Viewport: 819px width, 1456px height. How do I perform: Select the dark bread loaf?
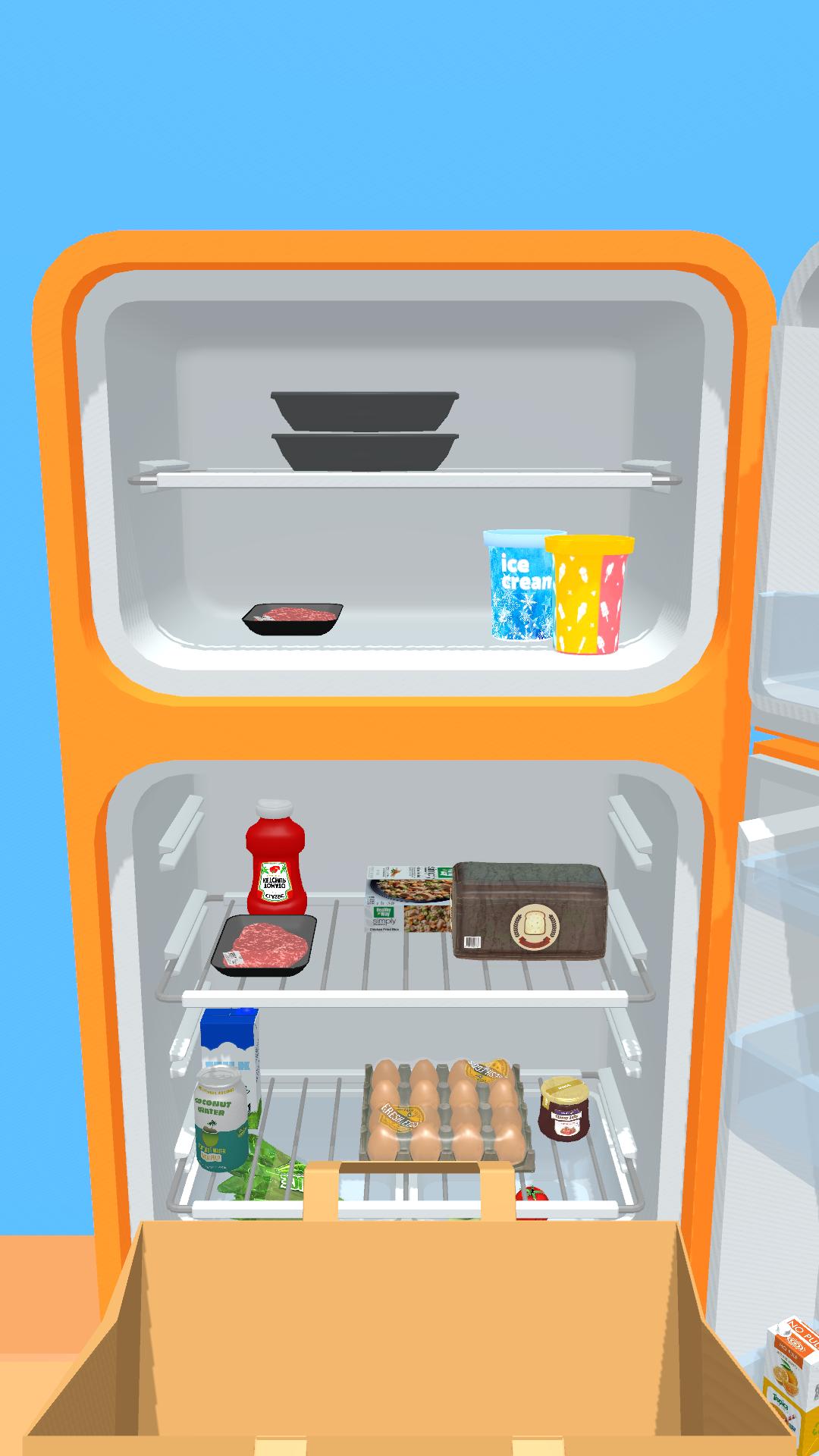coord(529,910)
